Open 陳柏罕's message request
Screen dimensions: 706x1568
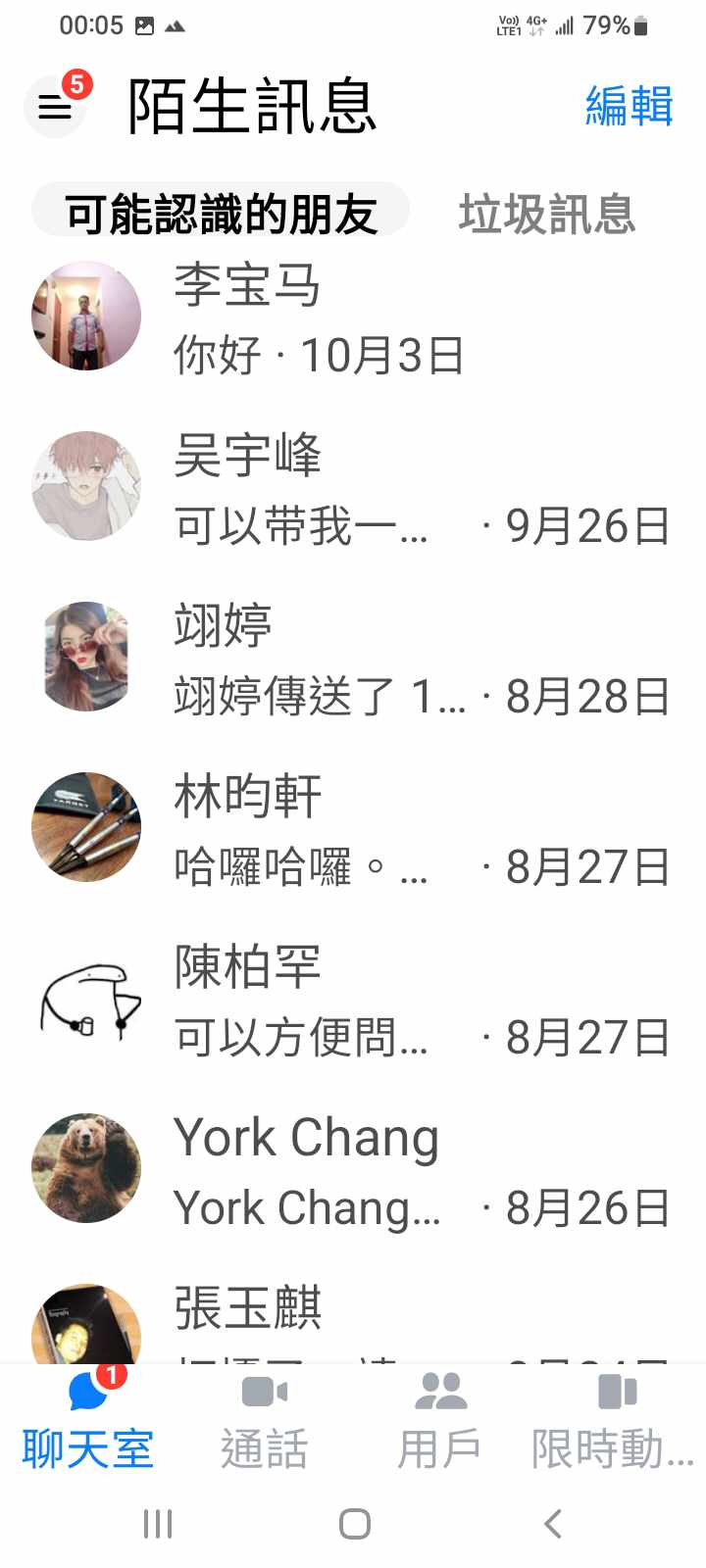coord(353,1000)
